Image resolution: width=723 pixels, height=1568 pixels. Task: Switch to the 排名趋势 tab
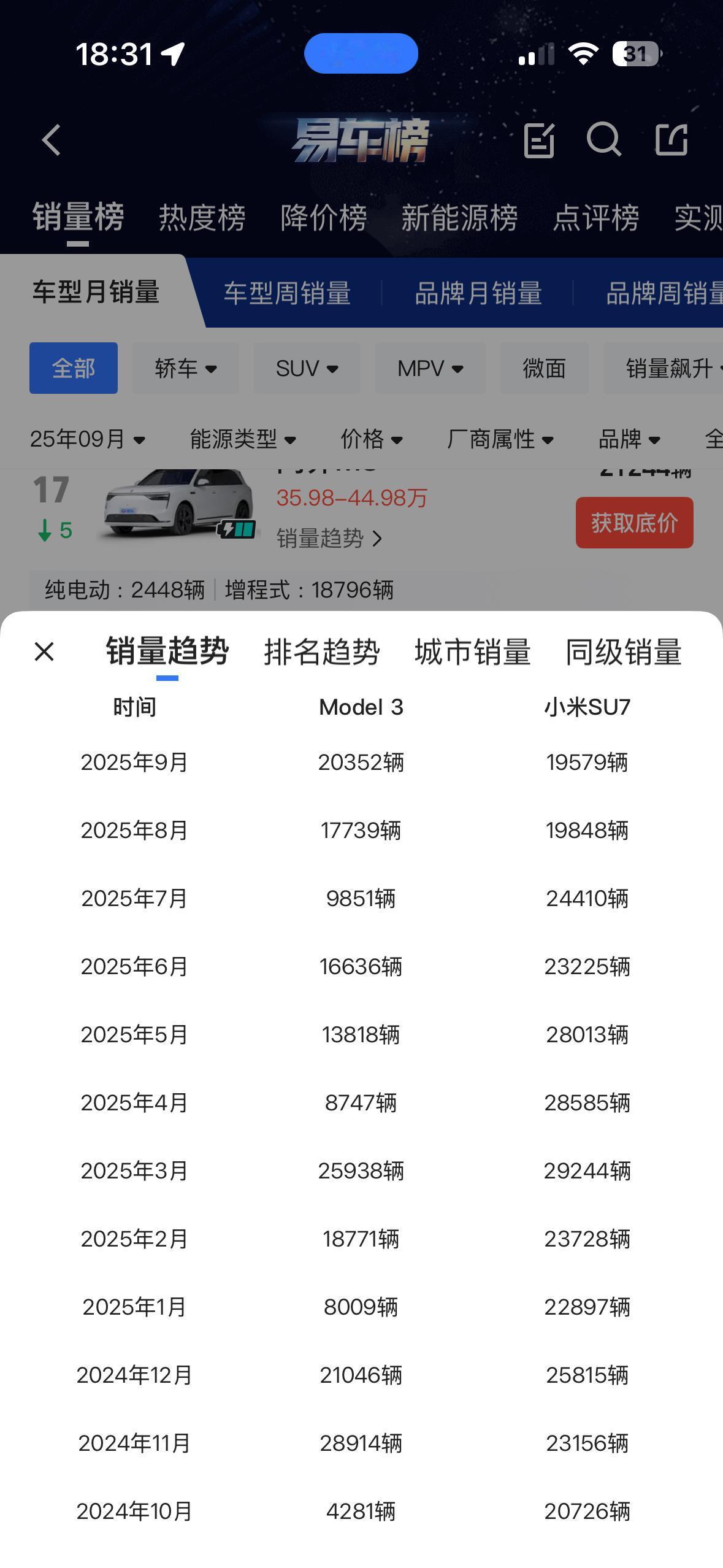[323, 653]
